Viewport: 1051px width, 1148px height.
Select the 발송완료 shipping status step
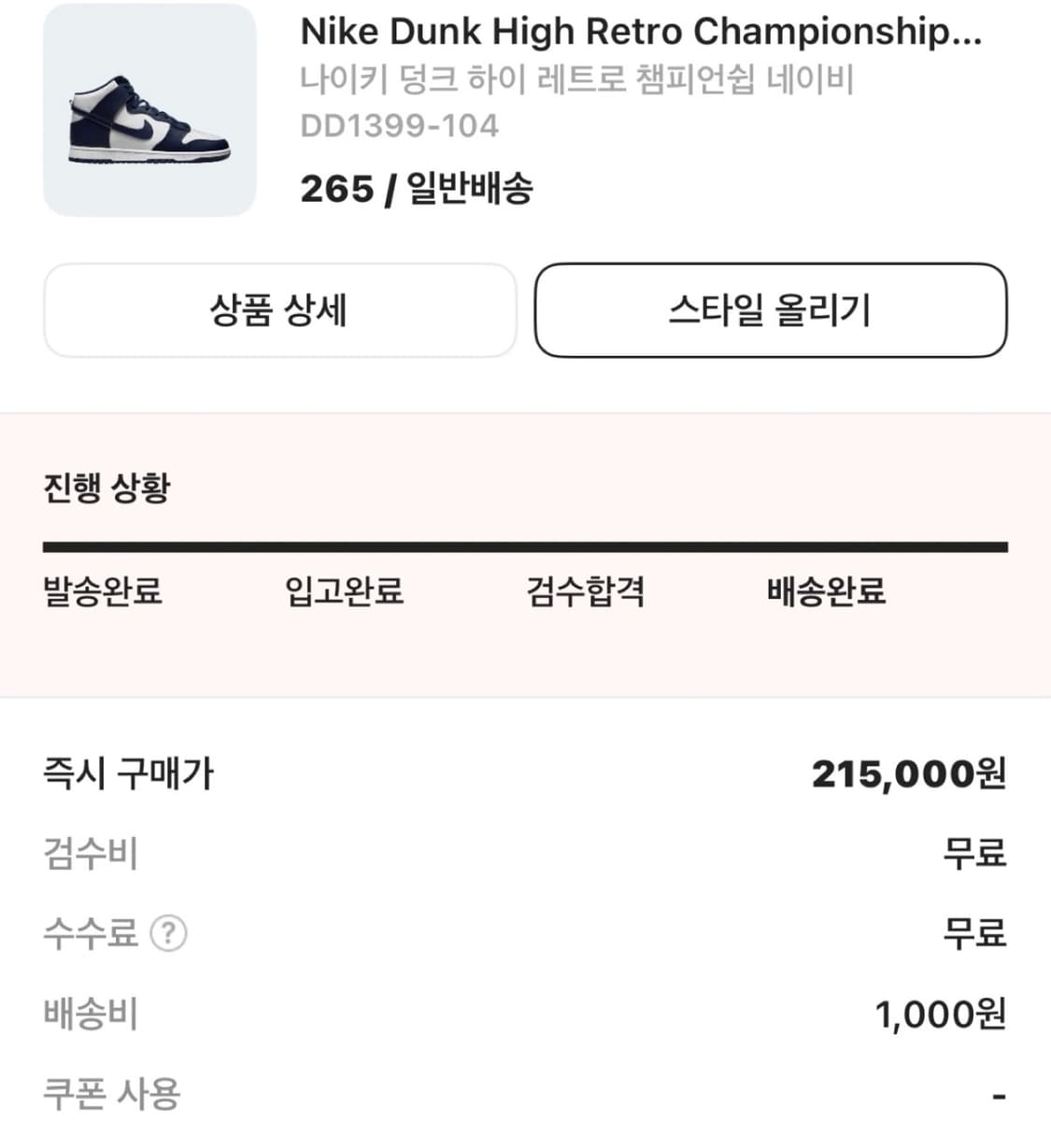(101, 592)
